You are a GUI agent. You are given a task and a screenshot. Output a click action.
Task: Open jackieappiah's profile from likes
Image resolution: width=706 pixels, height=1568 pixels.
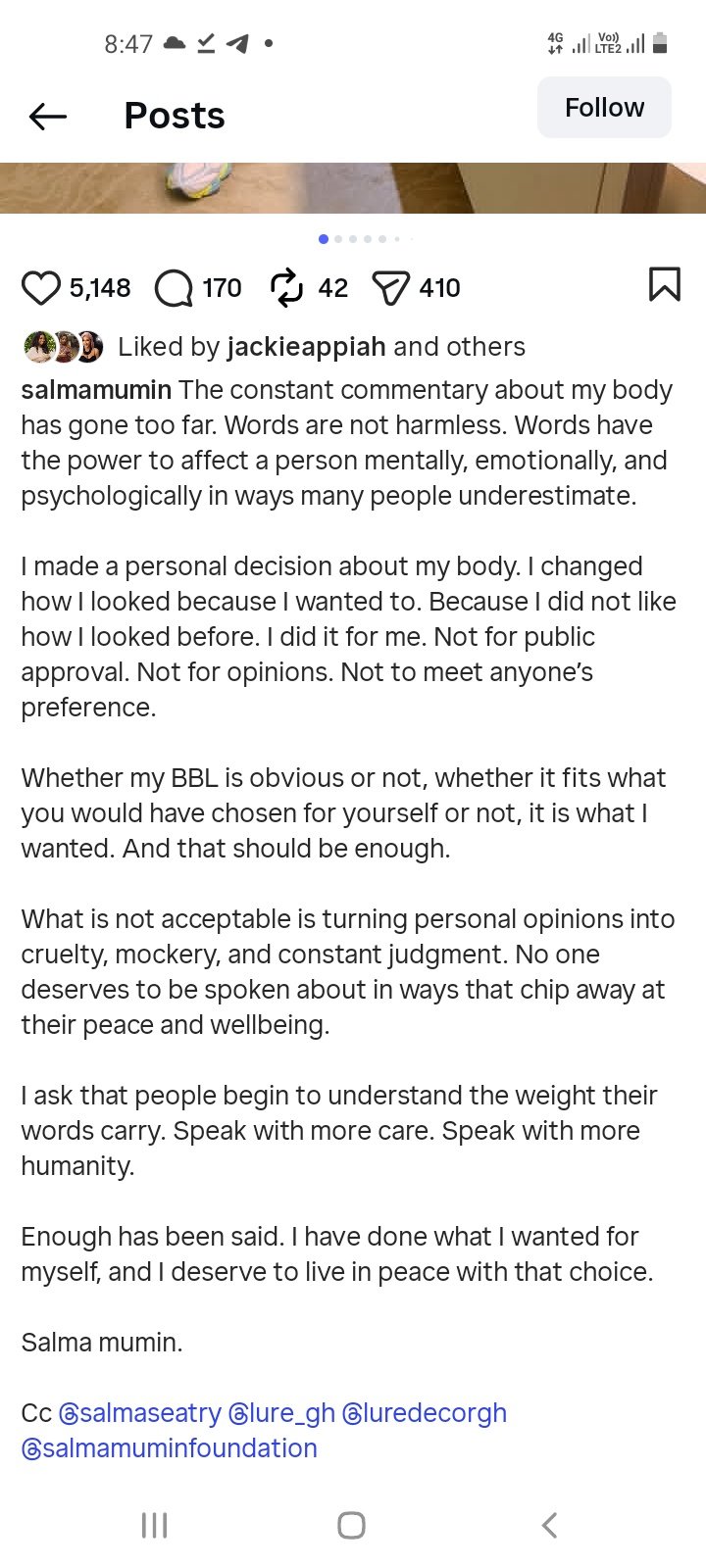click(305, 347)
